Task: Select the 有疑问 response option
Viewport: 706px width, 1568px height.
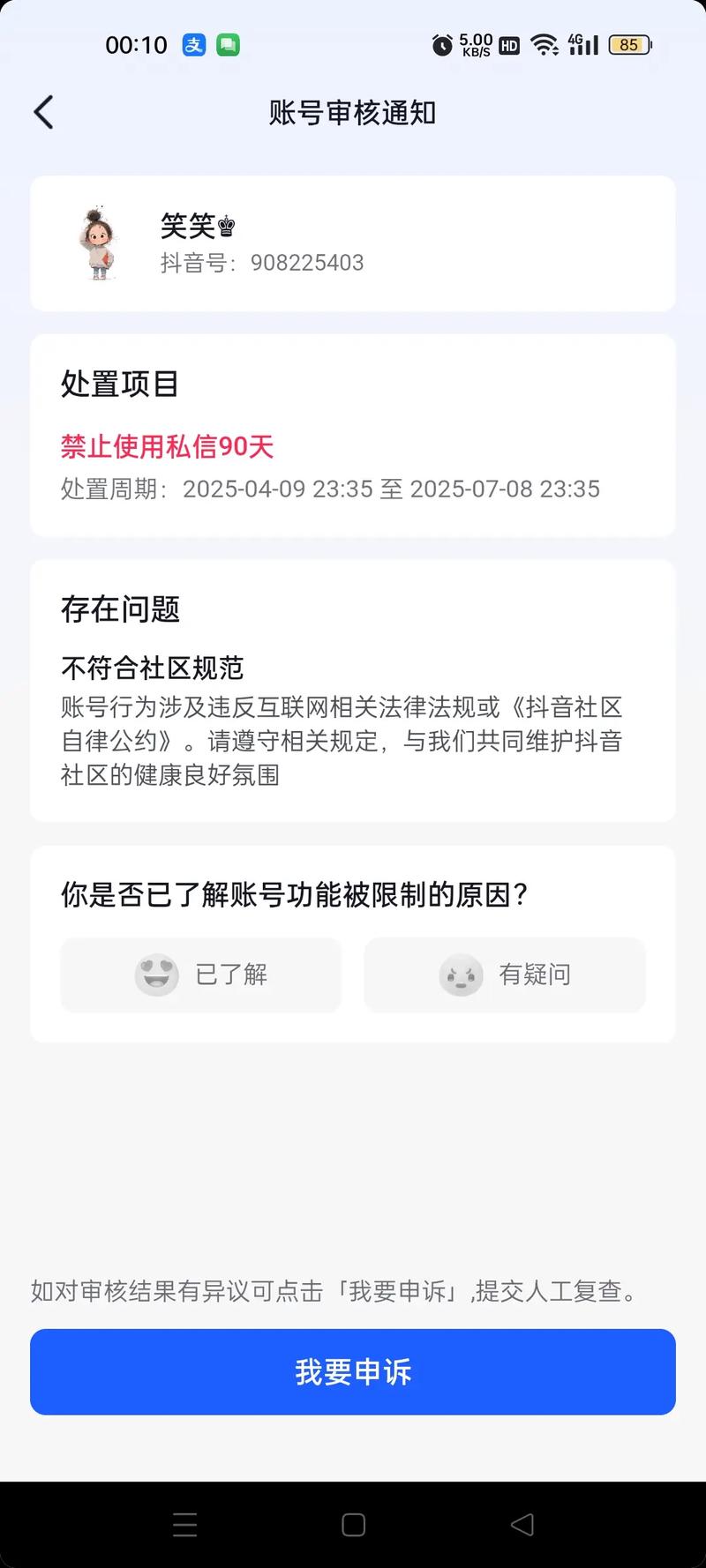Action: click(504, 975)
